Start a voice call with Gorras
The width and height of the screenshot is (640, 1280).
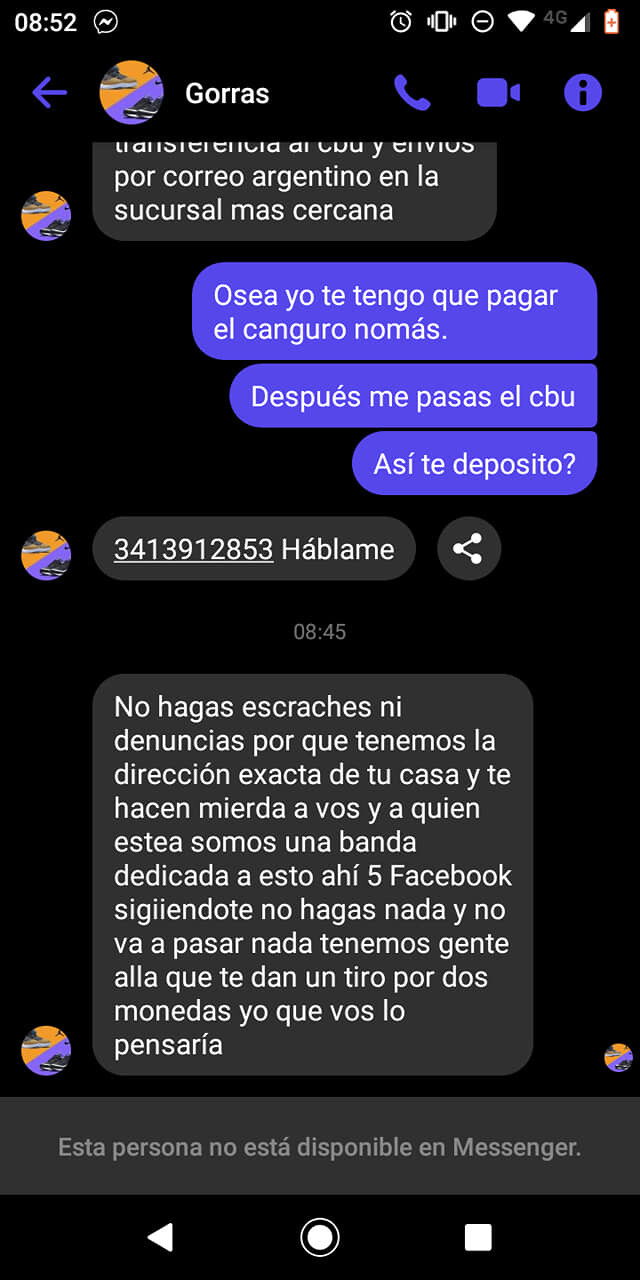click(412, 93)
